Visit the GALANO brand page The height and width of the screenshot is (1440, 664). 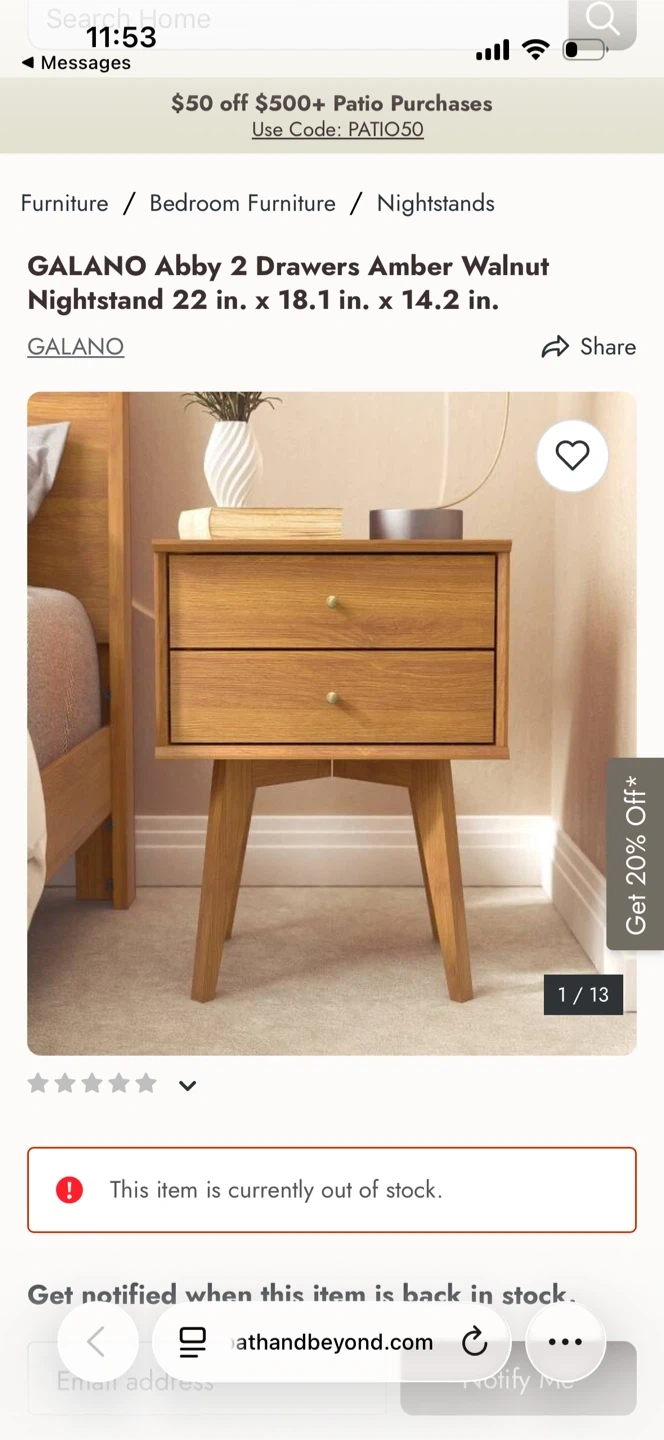75,346
